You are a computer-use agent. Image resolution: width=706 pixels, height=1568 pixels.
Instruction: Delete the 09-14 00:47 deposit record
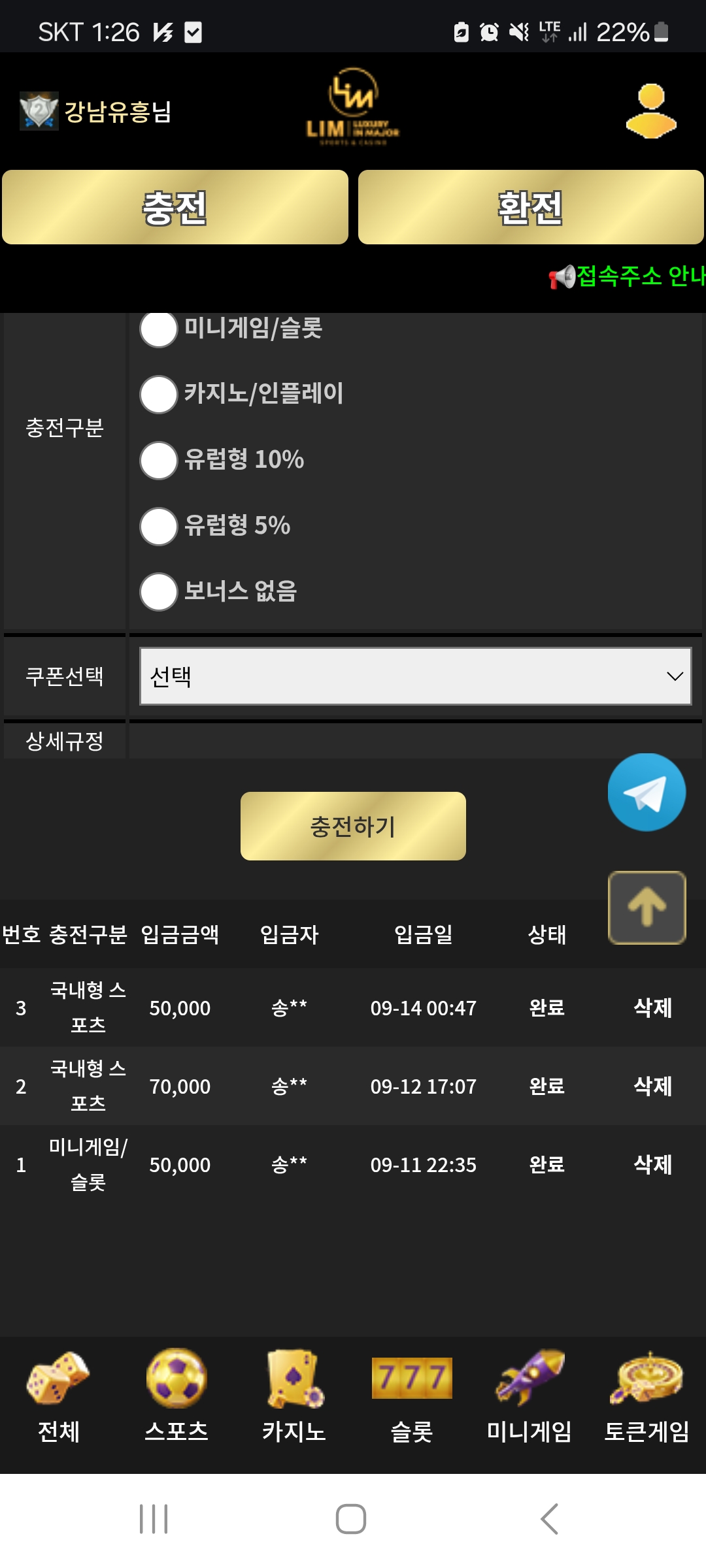coord(652,1008)
